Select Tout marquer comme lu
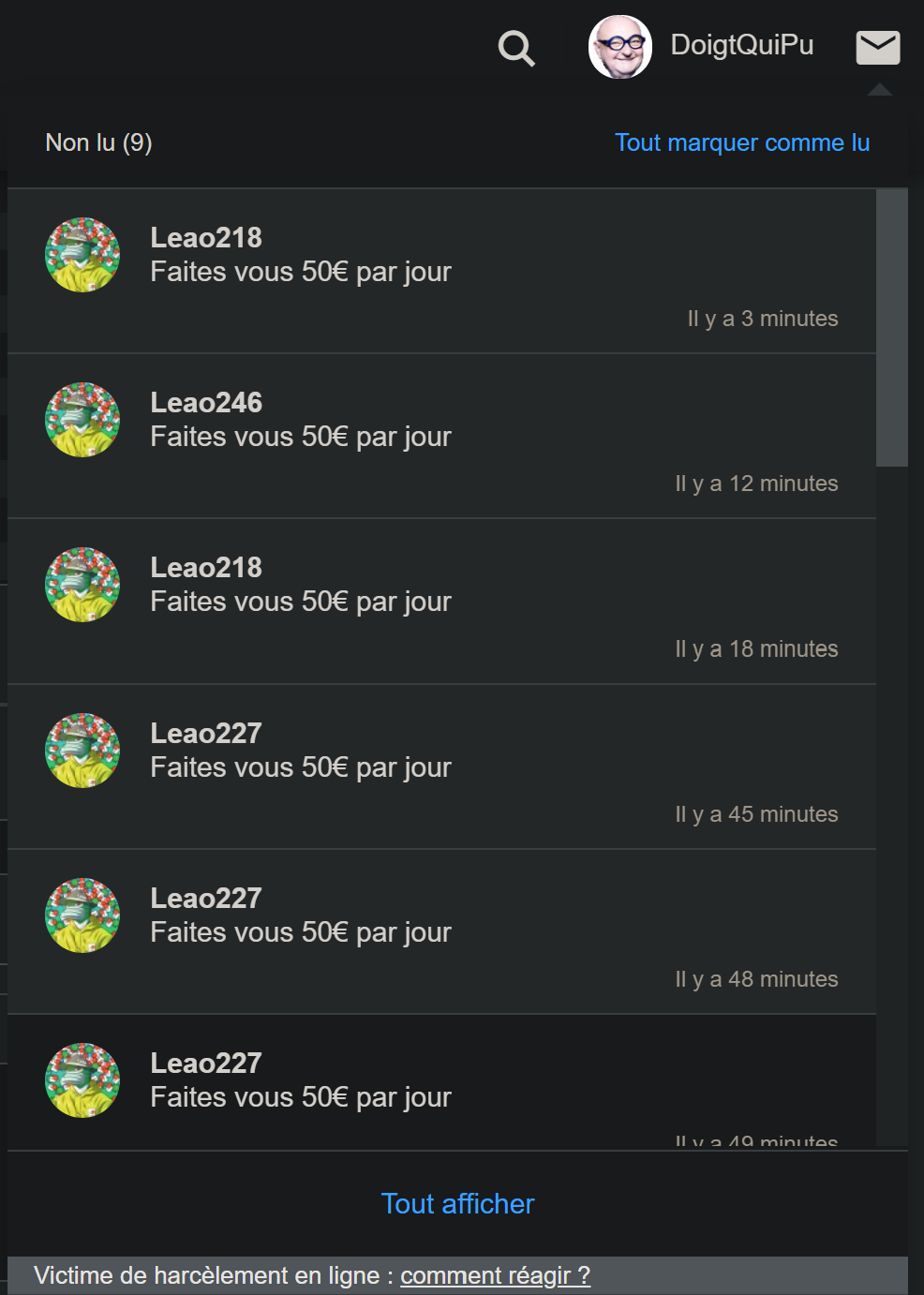 (x=741, y=142)
